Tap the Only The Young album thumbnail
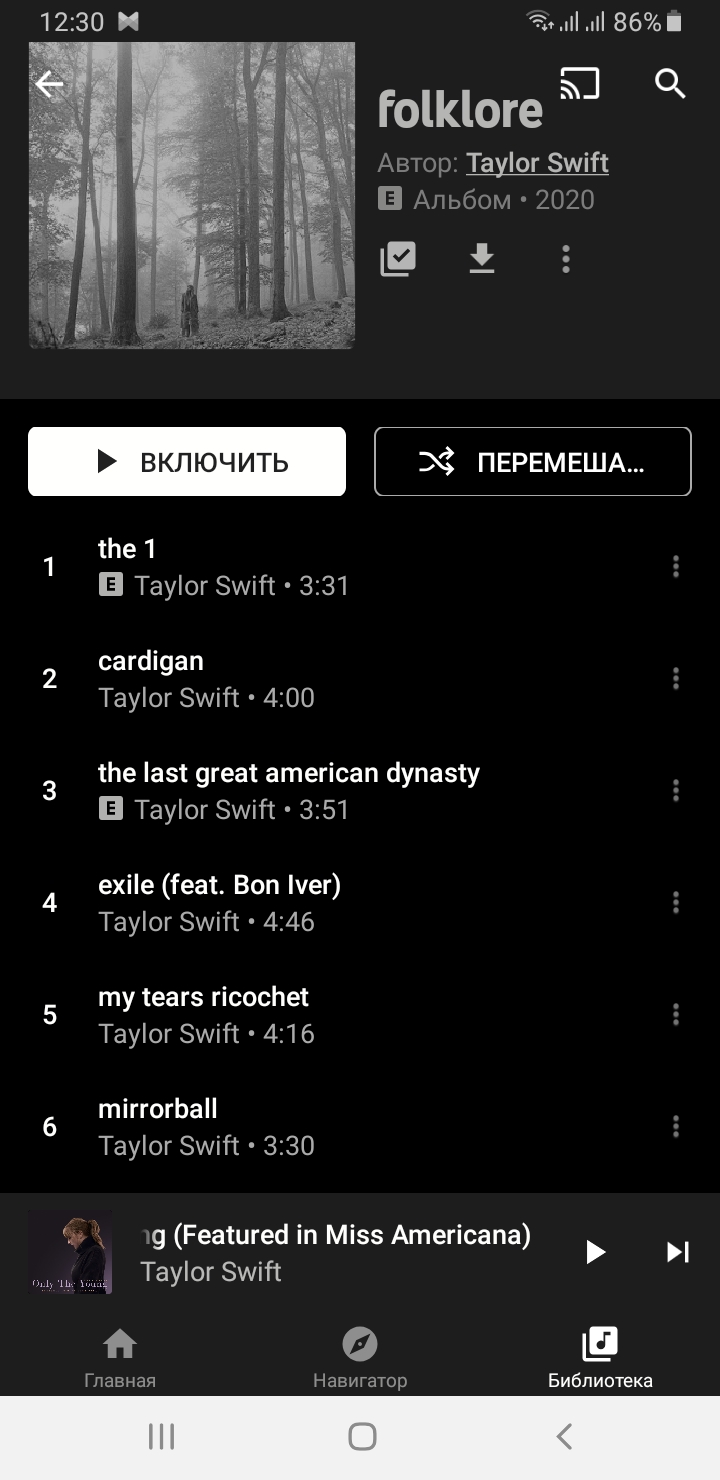This screenshot has width=720, height=1480. (x=69, y=1251)
